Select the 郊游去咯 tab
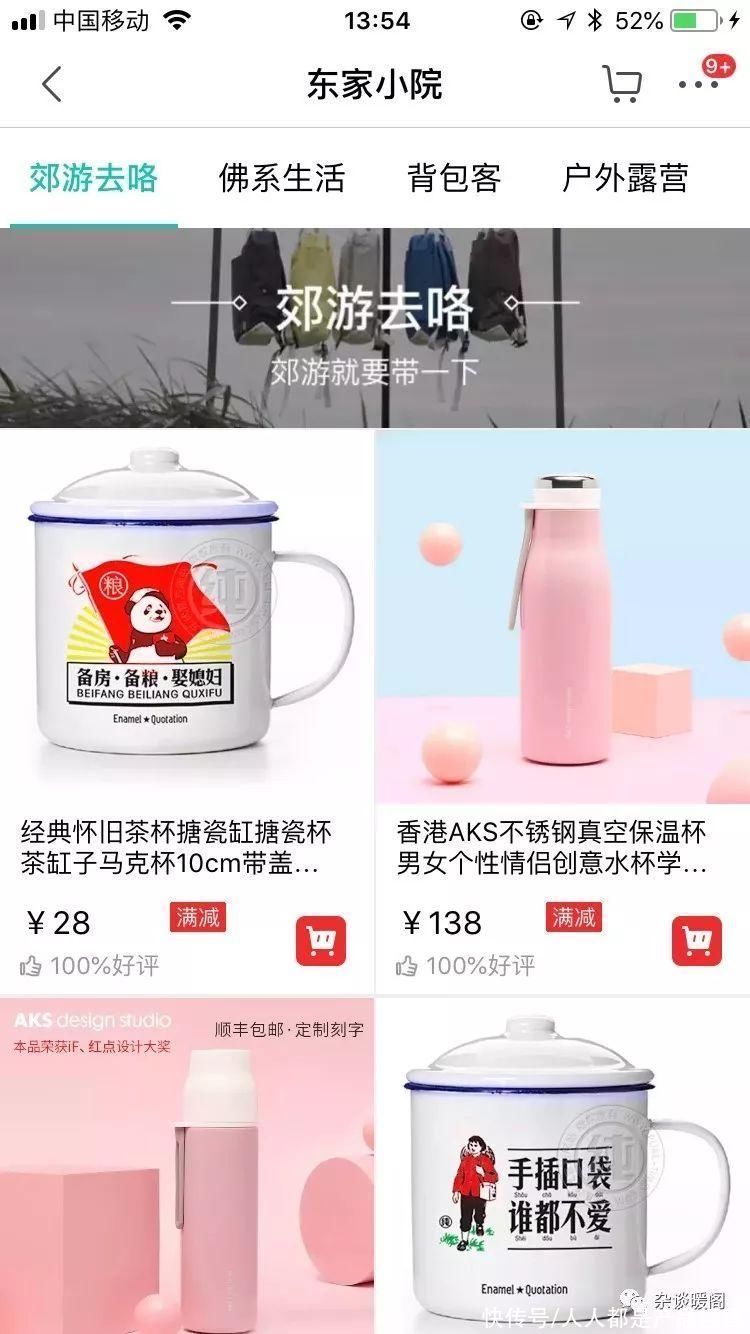Screen dimensions: 750x1334 [x=94, y=179]
